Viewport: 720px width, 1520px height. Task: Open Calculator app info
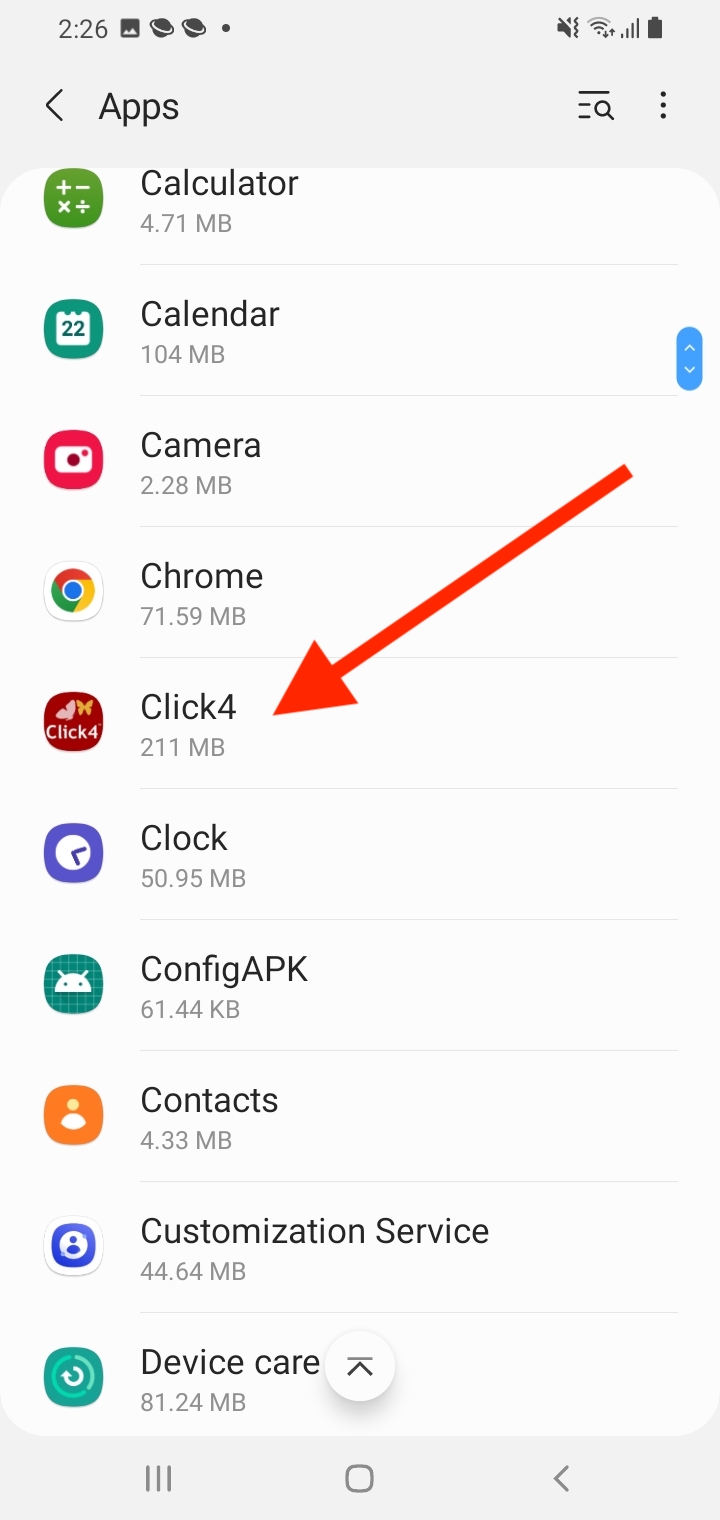coord(360,202)
